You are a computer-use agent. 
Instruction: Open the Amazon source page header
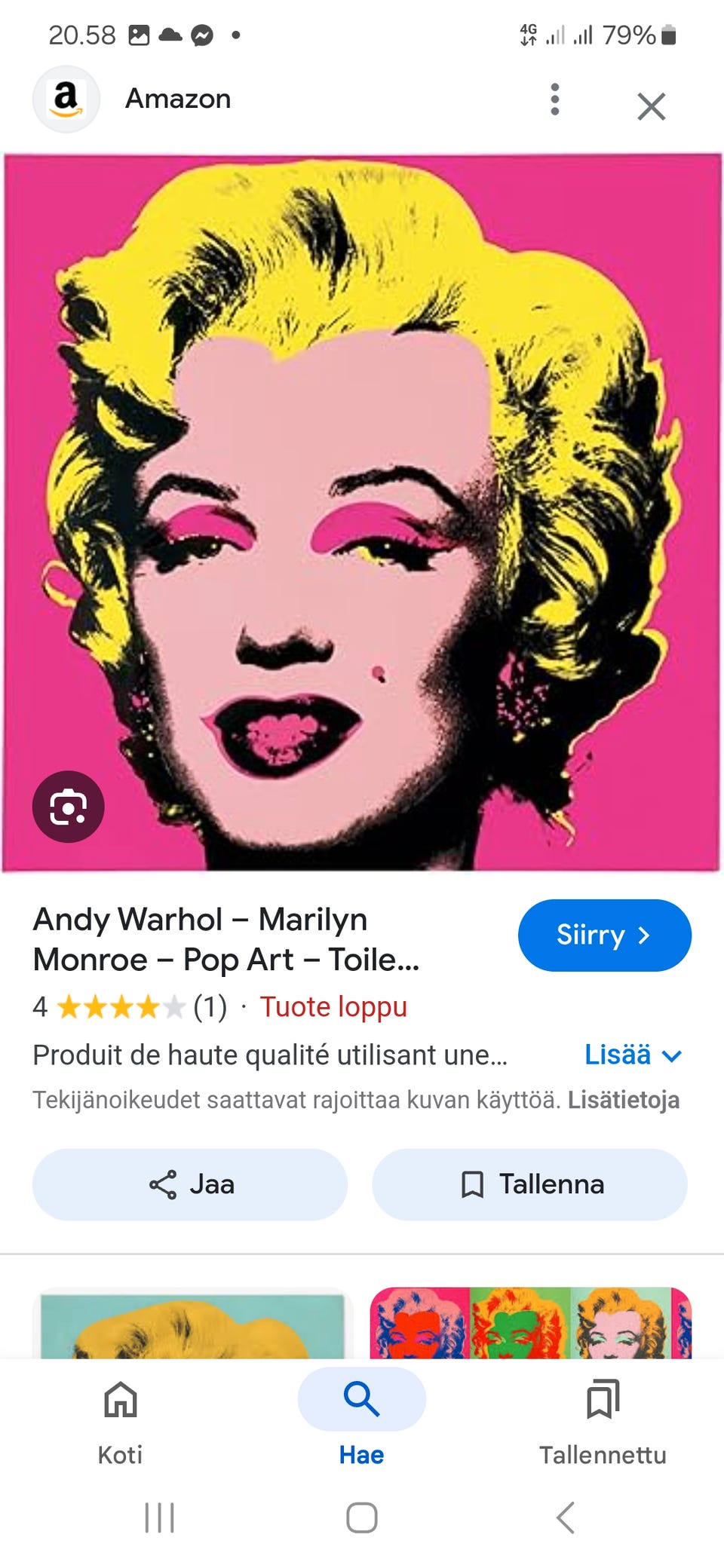[x=178, y=99]
